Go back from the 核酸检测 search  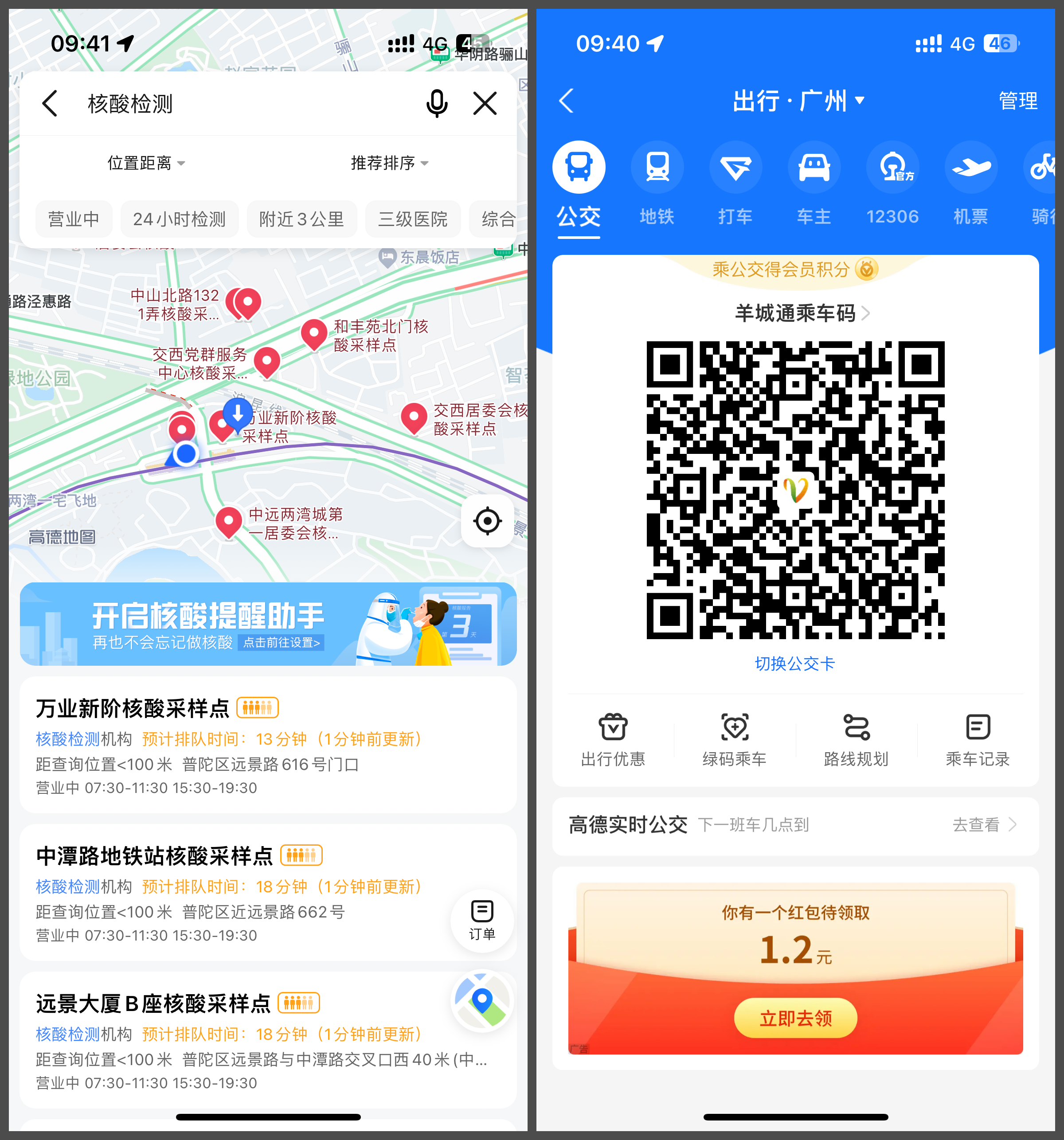point(51,104)
